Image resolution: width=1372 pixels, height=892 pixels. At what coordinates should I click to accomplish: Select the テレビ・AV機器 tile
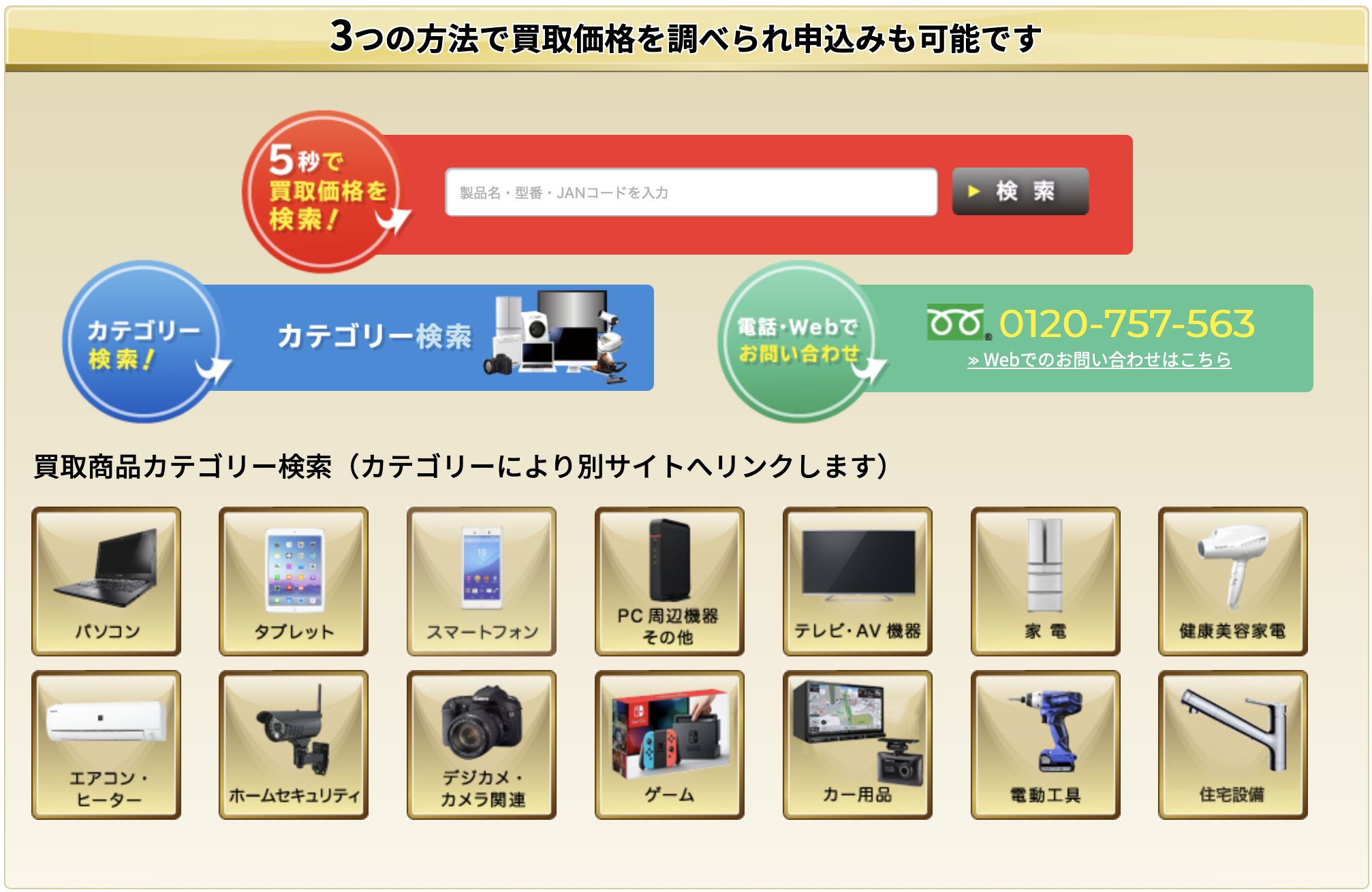857,582
